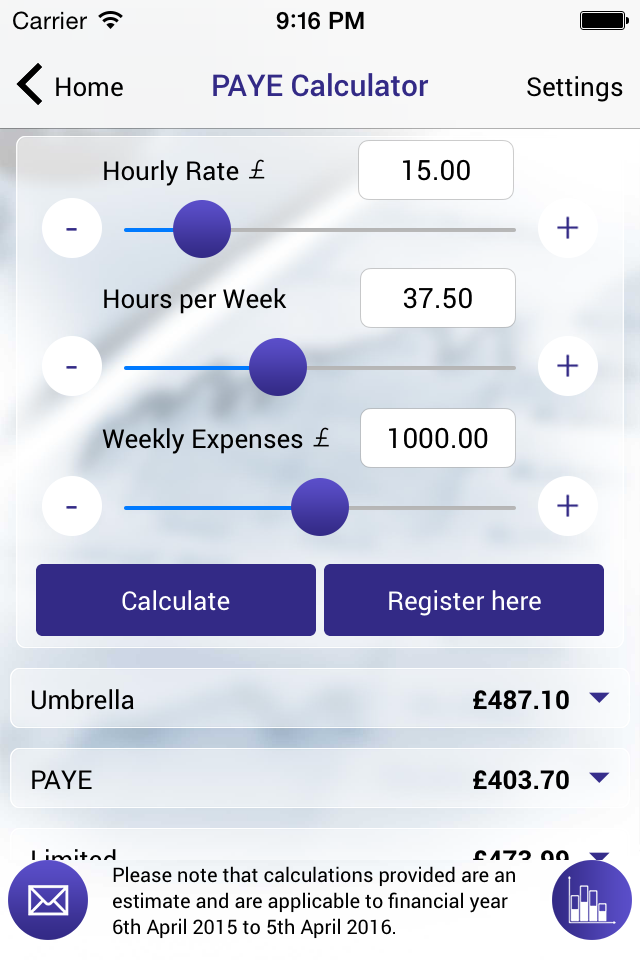Edit the Weekly Expenses field

(437, 438)
